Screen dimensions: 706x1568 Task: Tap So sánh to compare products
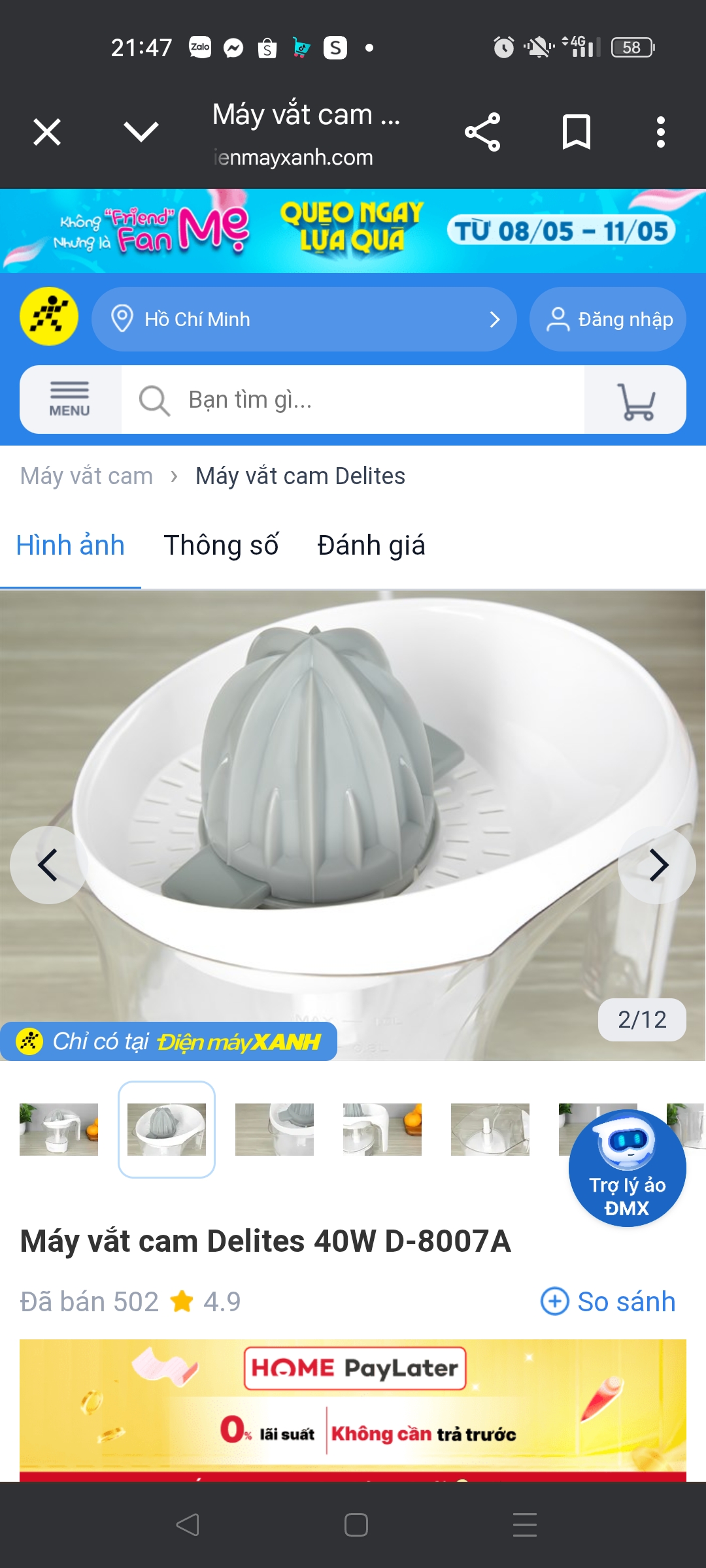pos(608,1301)
